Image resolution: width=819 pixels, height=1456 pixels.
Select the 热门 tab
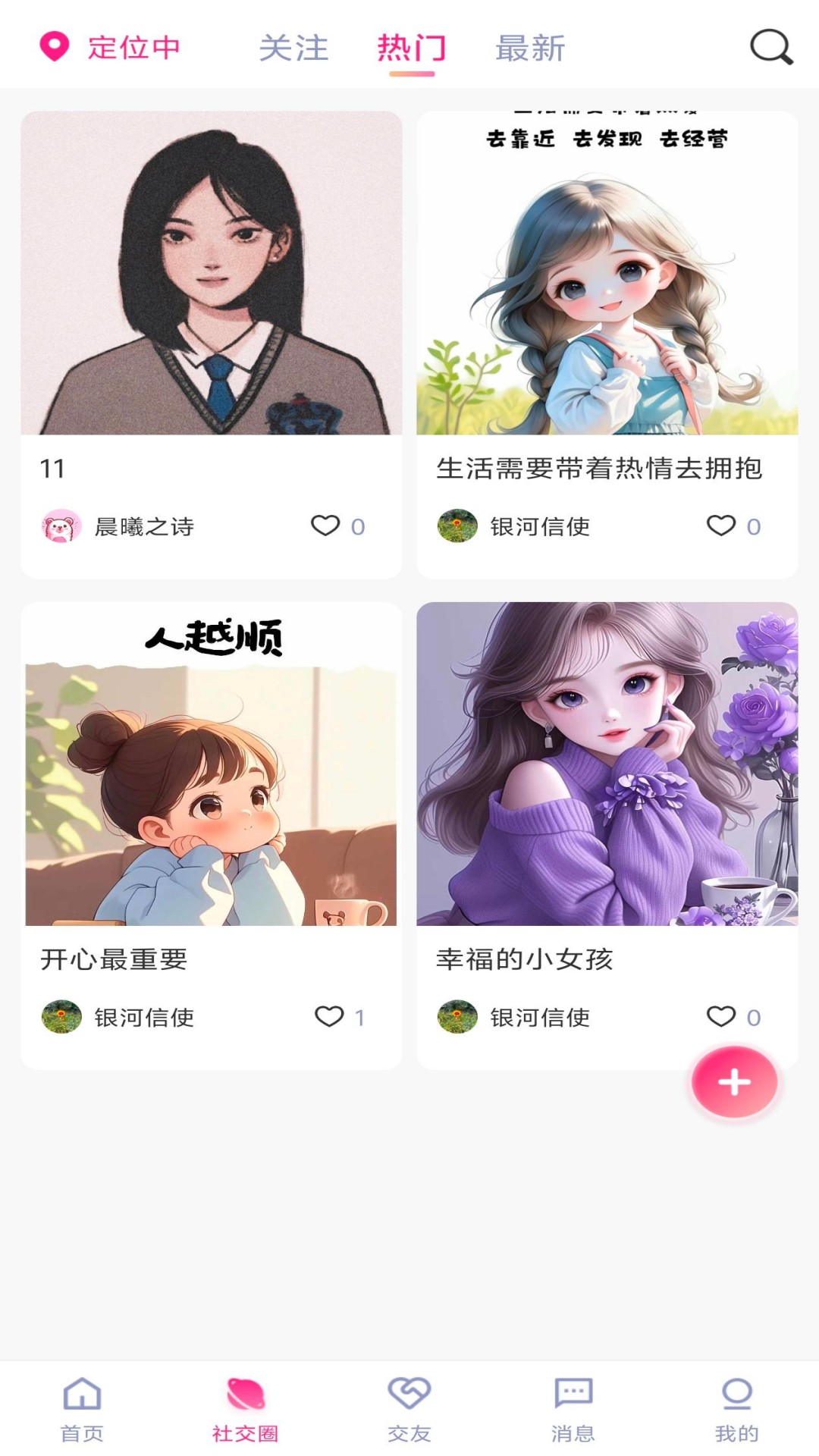point(412,49)
